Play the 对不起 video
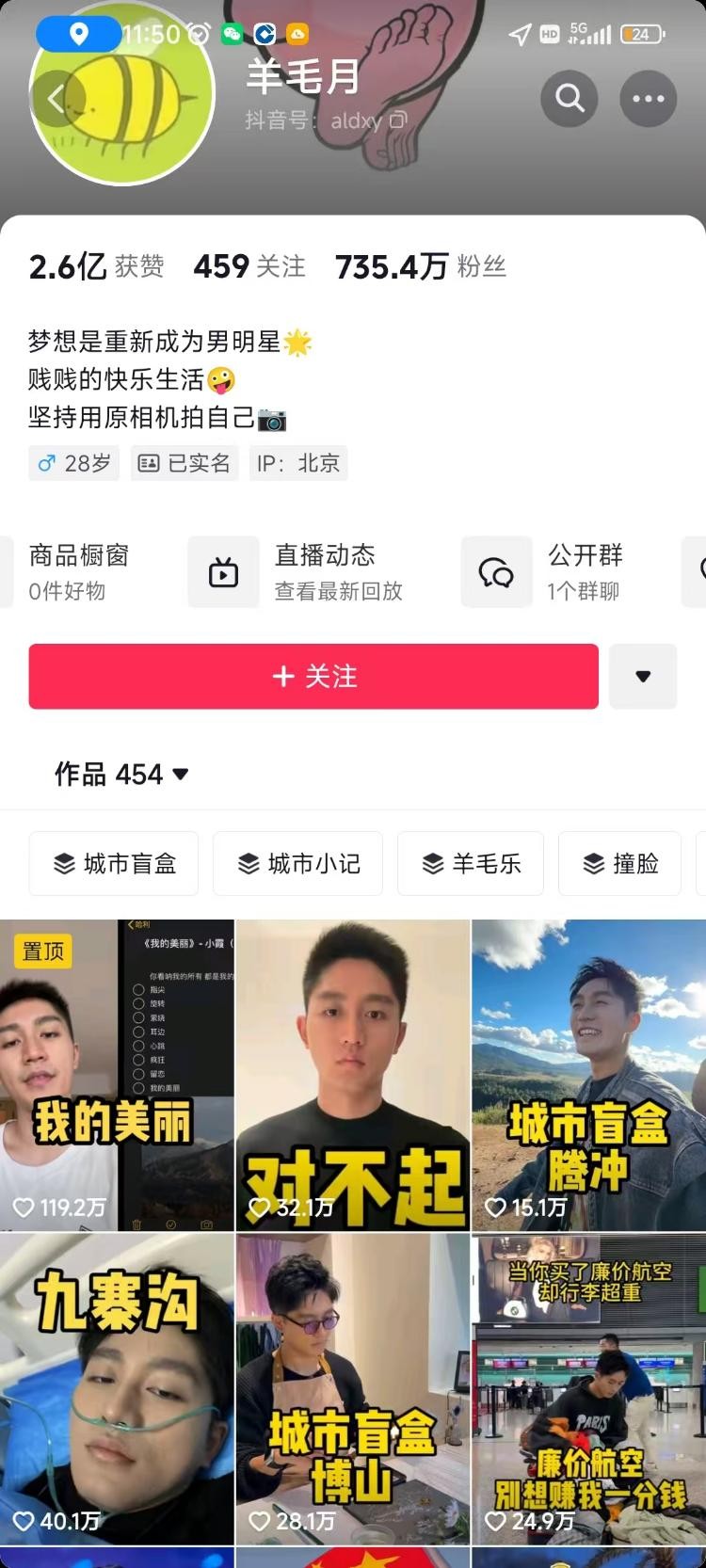 pos(353,1075)
